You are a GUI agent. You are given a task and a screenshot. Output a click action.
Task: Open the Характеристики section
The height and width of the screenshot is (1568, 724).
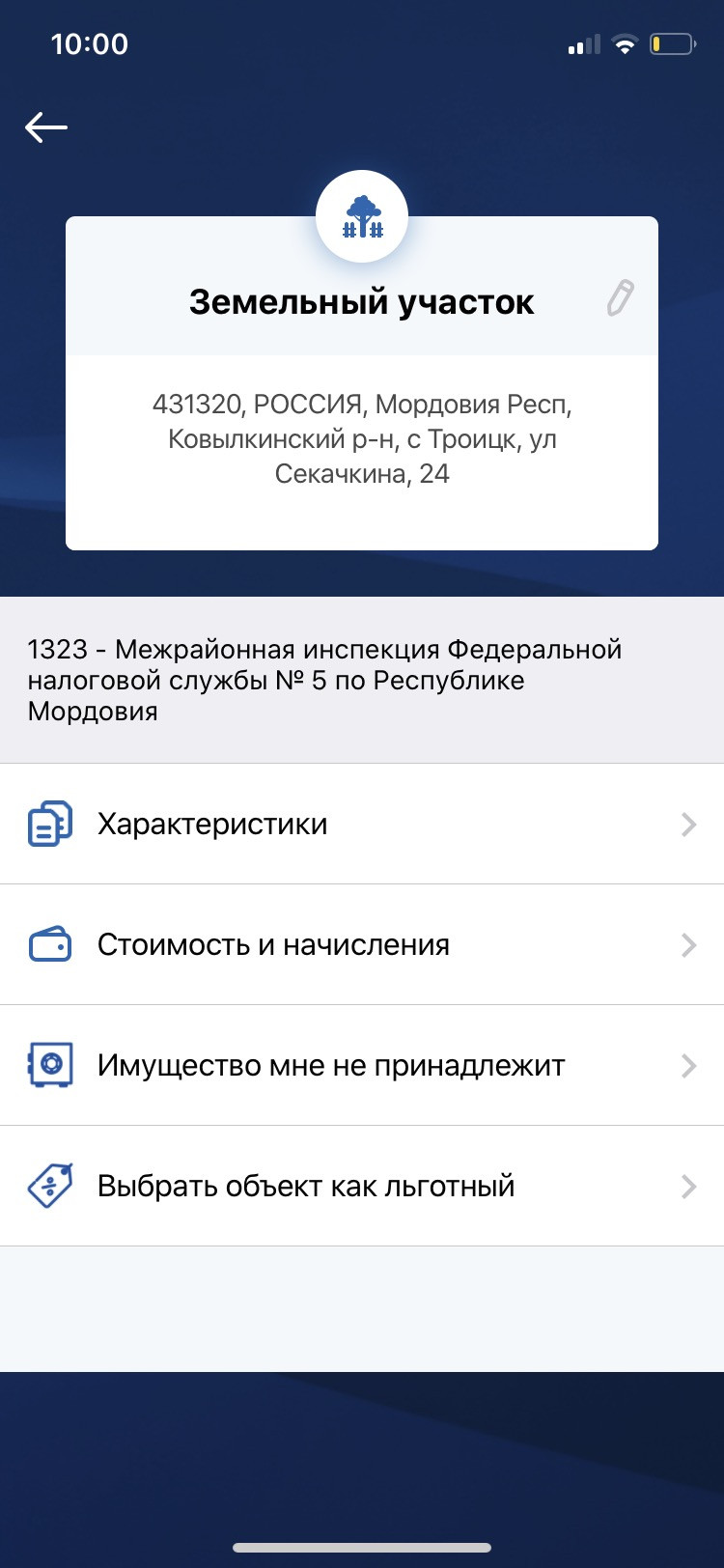362,824
